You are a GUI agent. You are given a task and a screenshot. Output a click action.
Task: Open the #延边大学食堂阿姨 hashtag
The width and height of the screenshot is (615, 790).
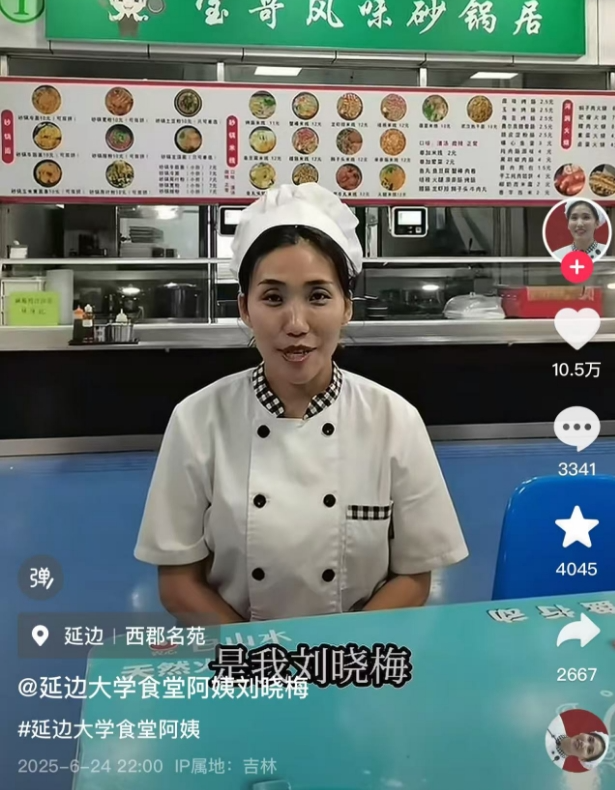coord(109,729)
